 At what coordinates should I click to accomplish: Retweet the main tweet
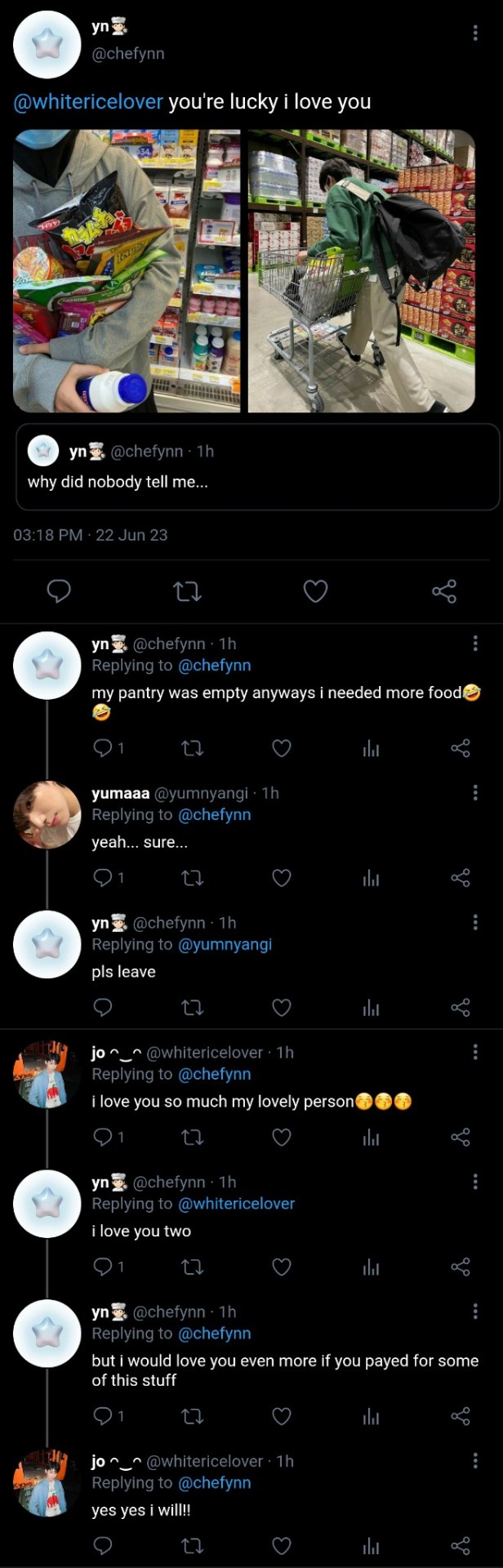[x=188, y=590]
